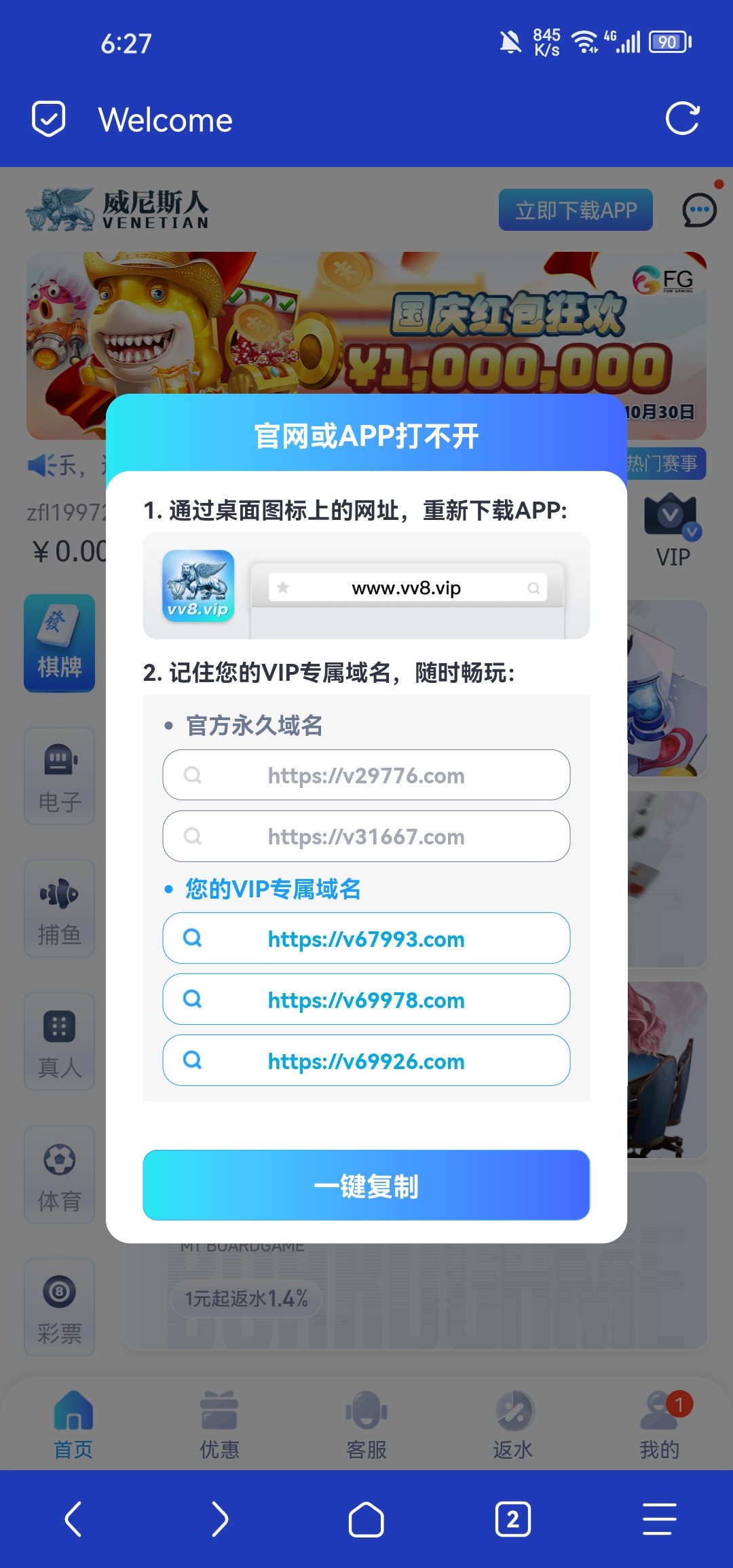This screenshot has width=733, height=1568.
Task: Open the https://v69926.com VIP domain
Action: click(x=366, y=1061)
